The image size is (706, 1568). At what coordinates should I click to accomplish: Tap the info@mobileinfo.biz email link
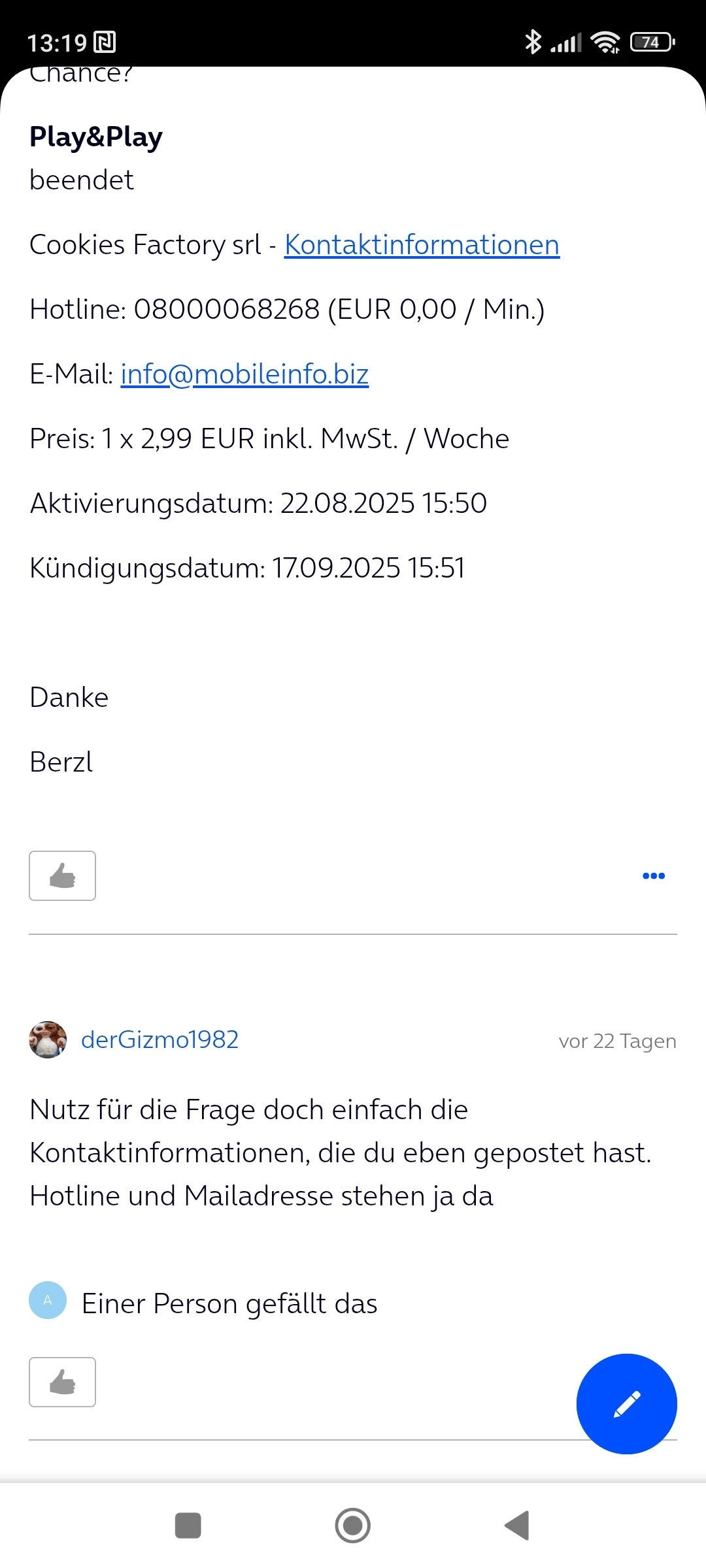[244, 374]
